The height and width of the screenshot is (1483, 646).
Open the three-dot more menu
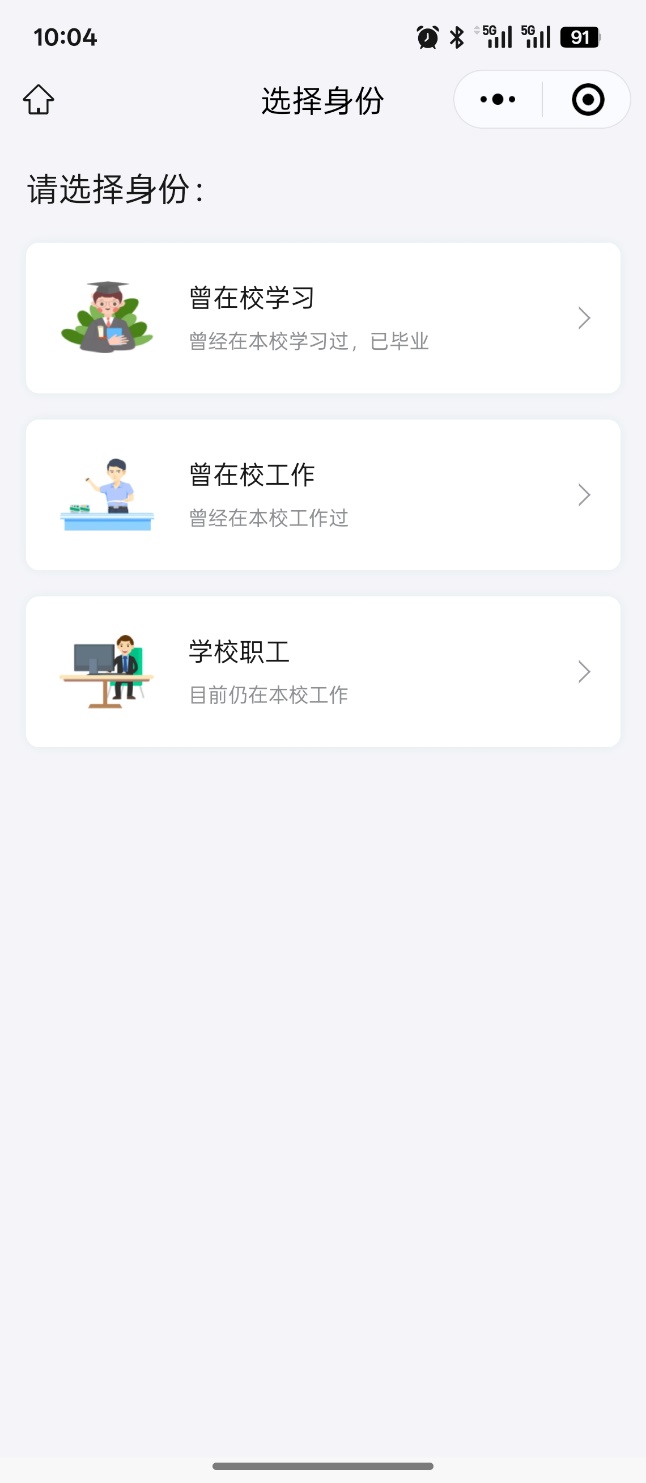coord(498,100)
